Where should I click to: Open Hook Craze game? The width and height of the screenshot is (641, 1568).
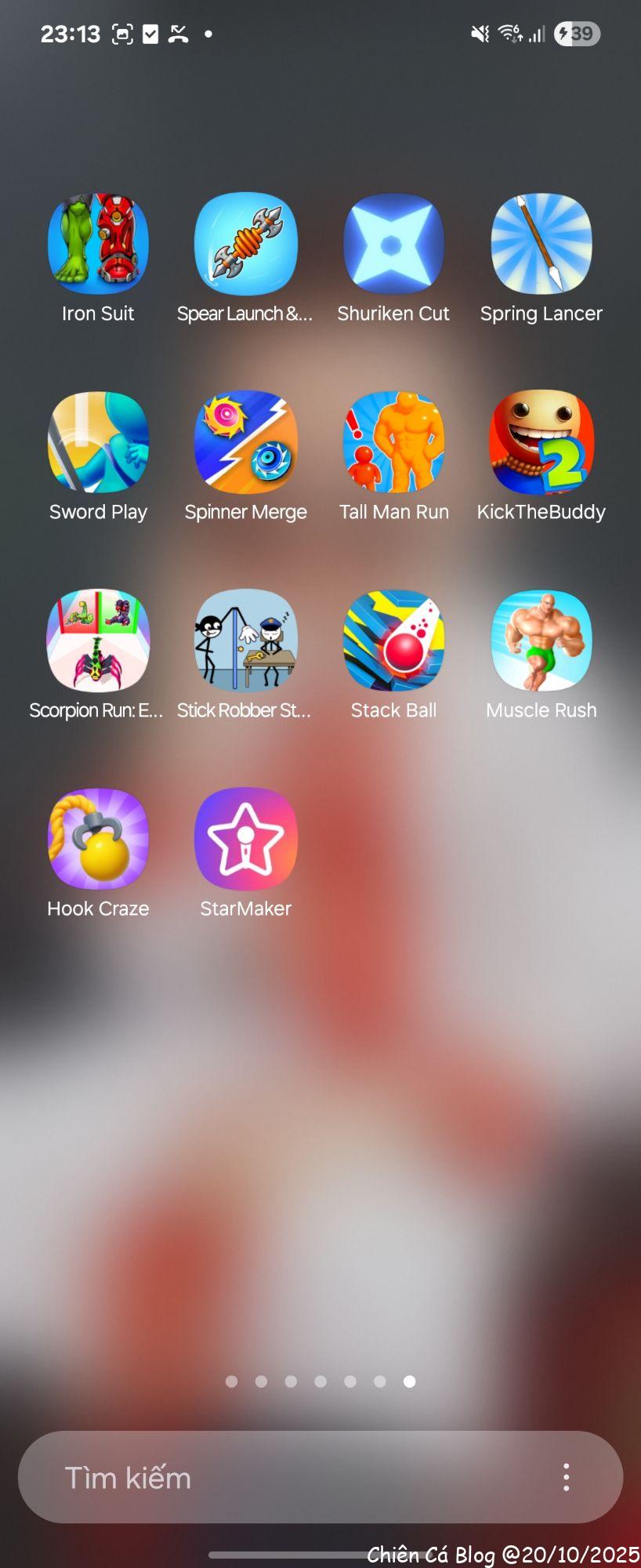(98, 839)
